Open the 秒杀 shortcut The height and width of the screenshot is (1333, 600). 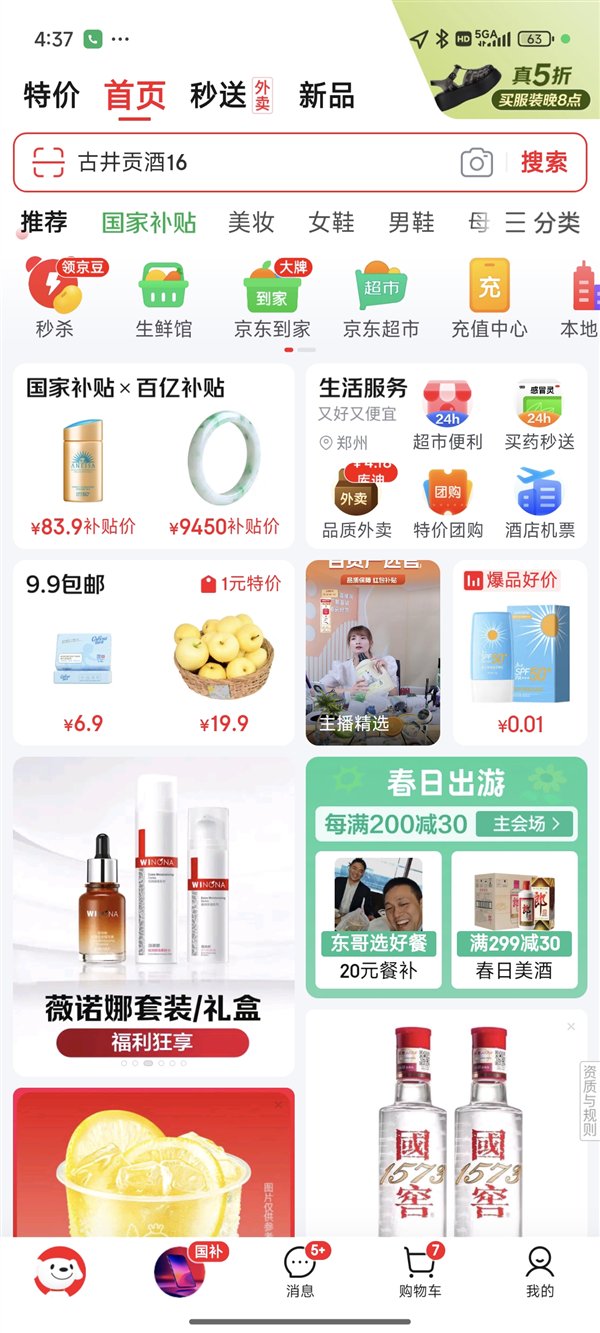pos(54,297)
